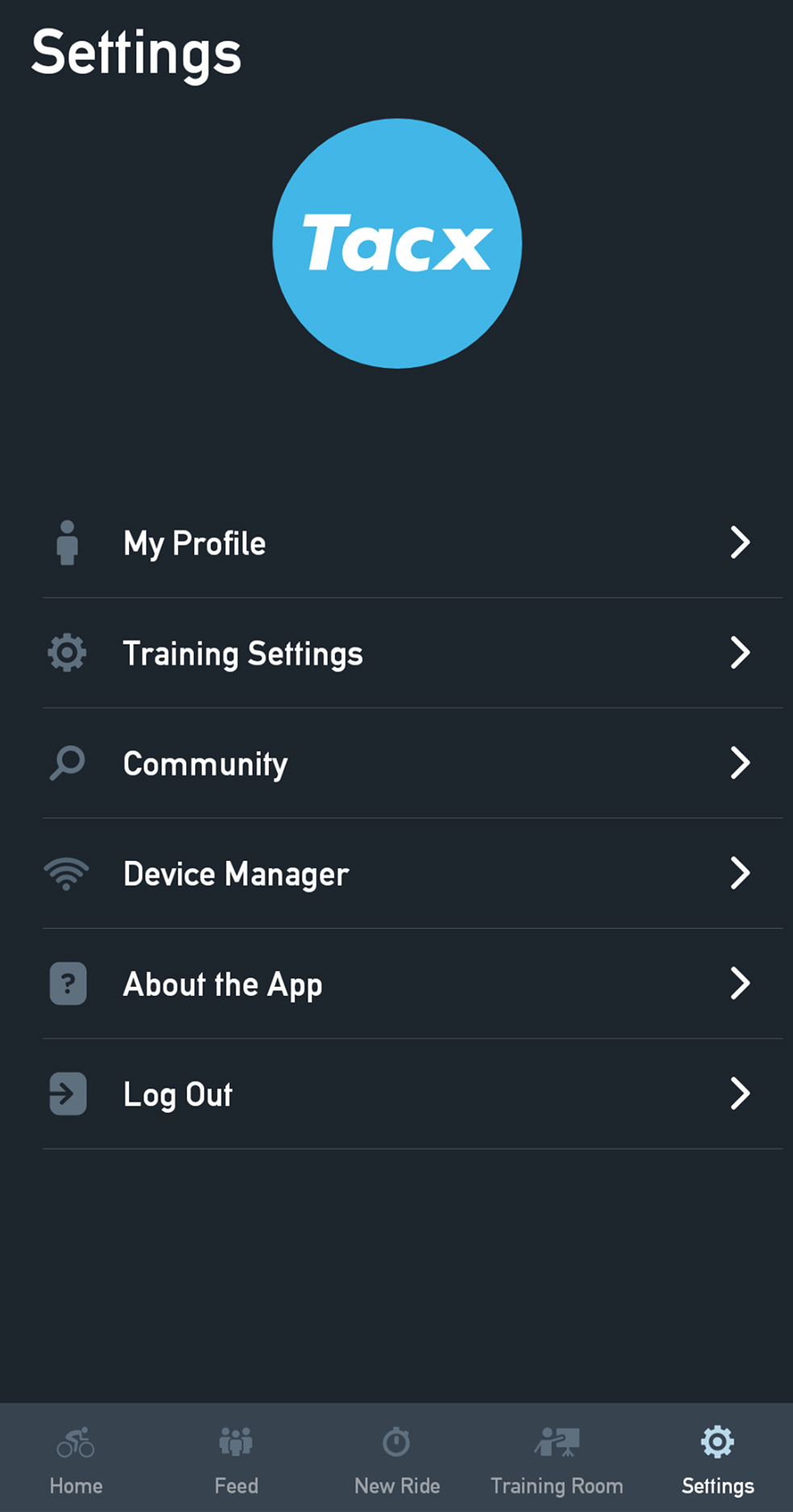Image resolution: width=793 pixels, height=1512 pixels.
Task: Open the Training Settings chevron arrow
Action: 741,653
